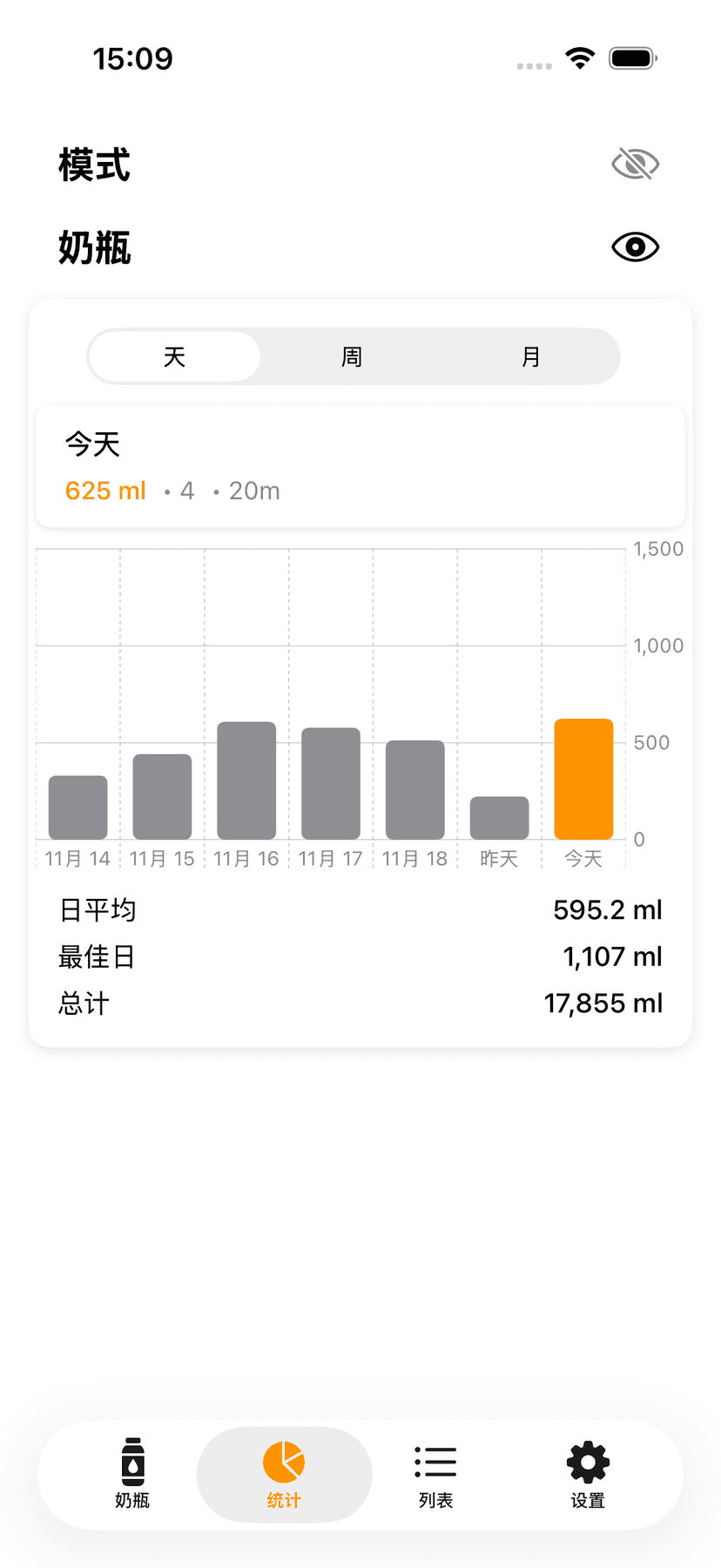This screenshot has height=1568, width=721.
Task: Hide the 奶瓶 statistics section
Action: 635,247
